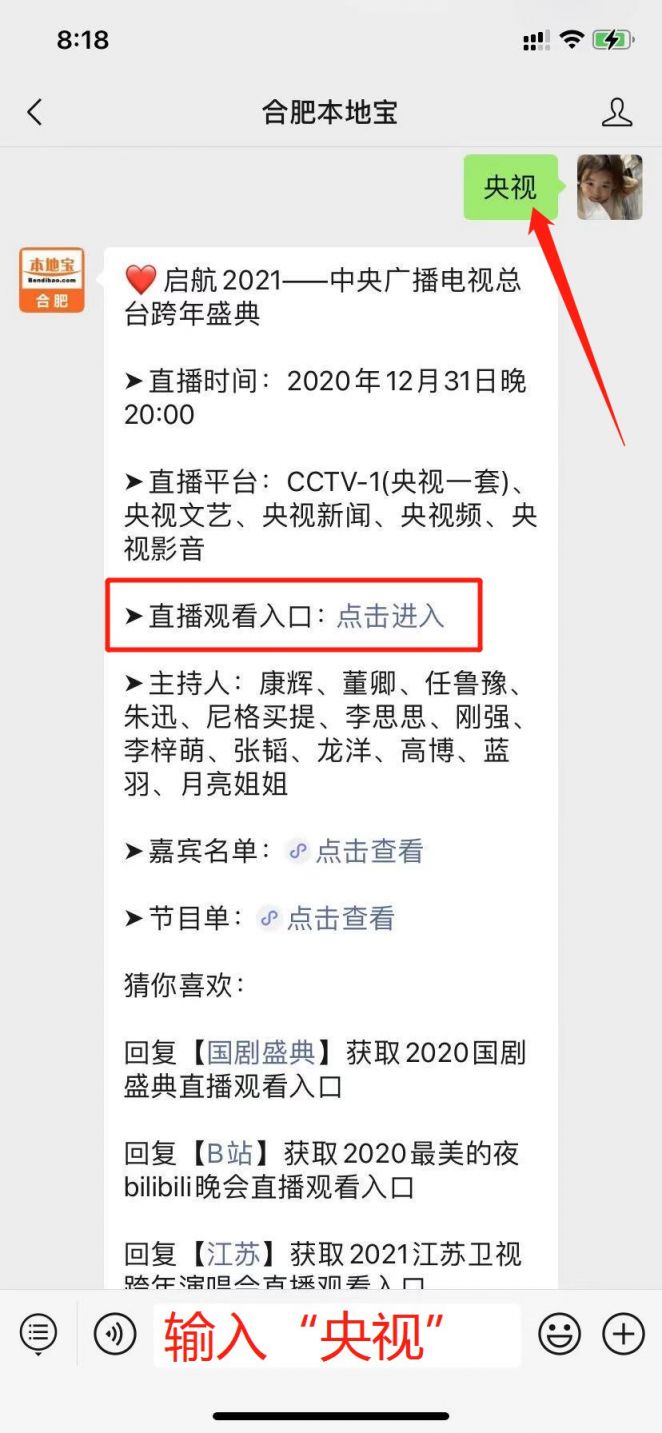Go back from 合肥本地宝 chat
This screenshot has height=1433, width=662.
[x=35, y=112]
